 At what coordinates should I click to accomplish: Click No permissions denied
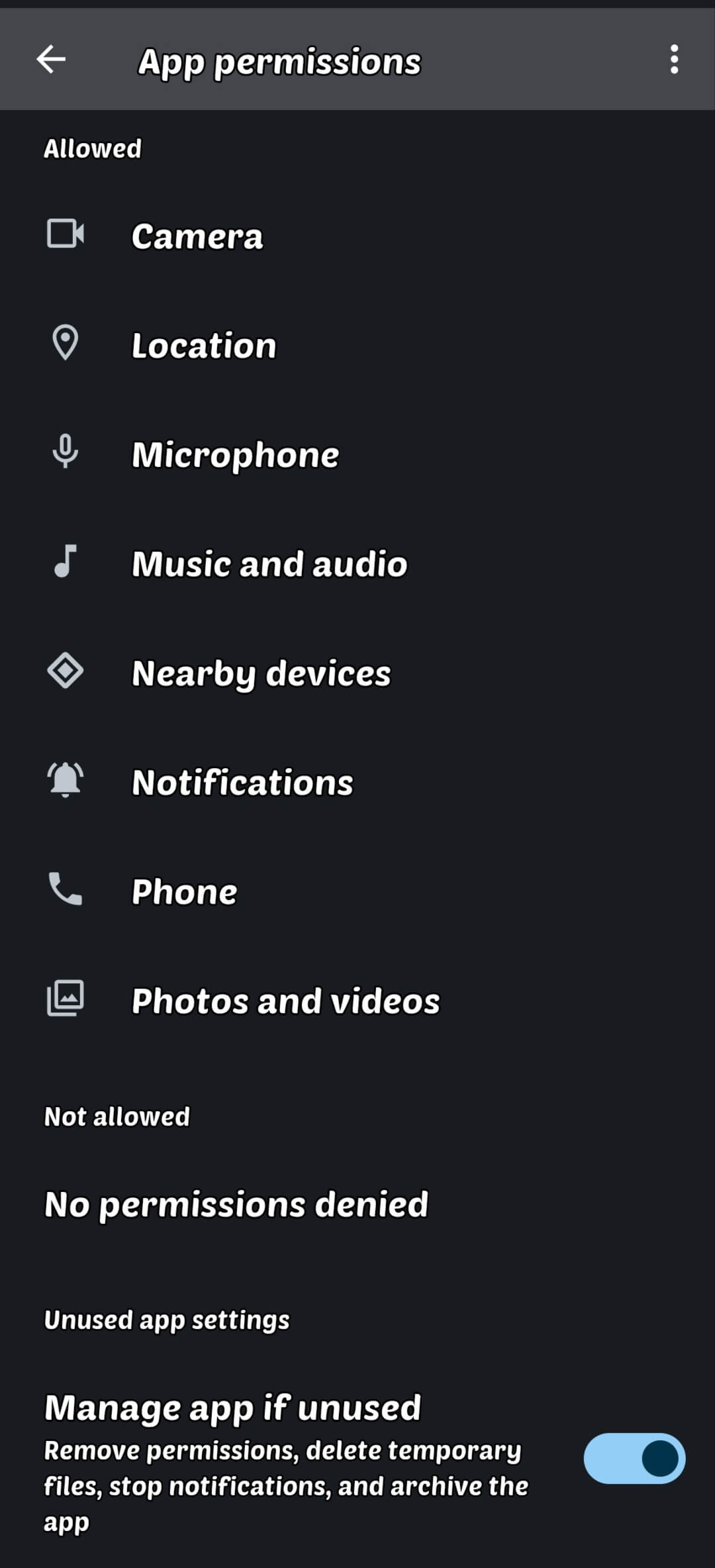pyautogui.click(x=236, y=1204)
